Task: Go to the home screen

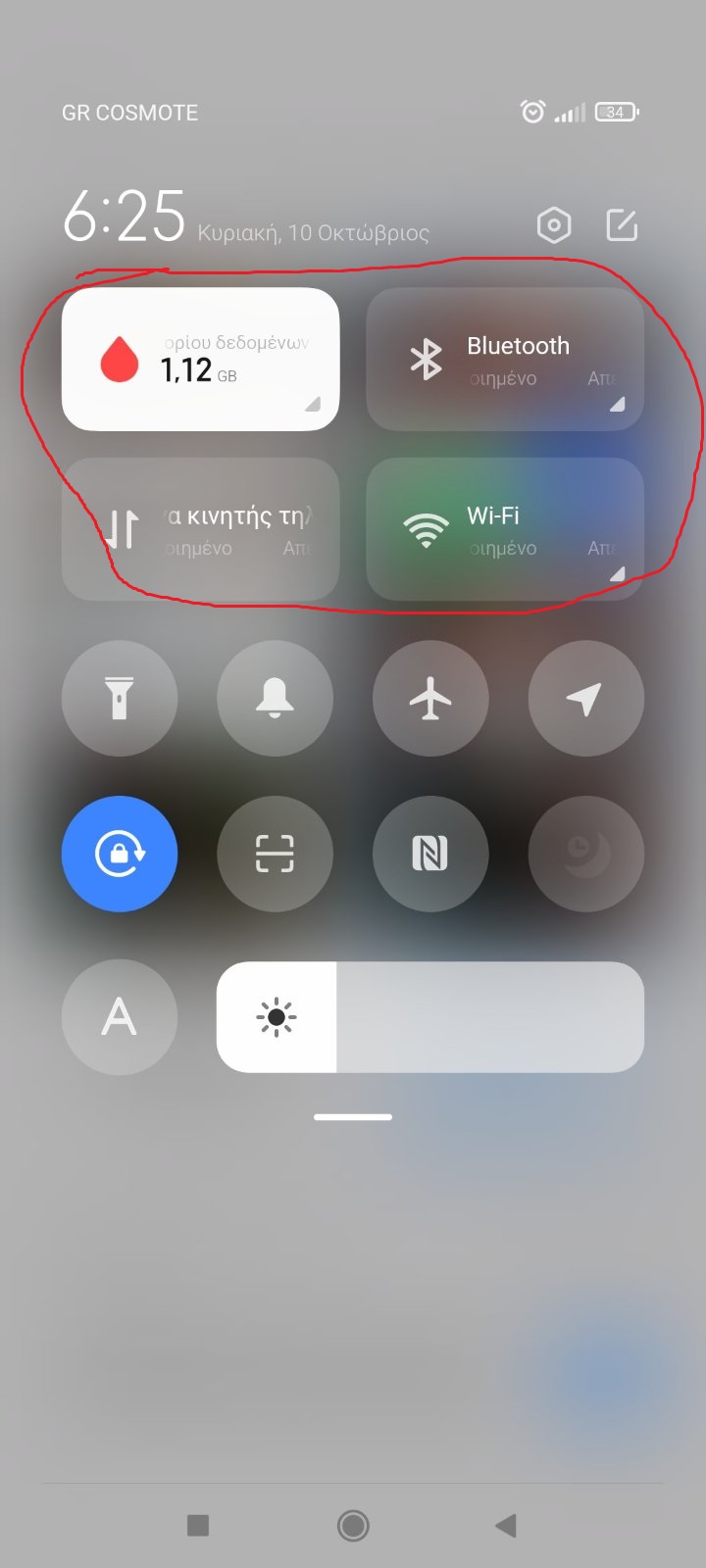Action: tap(353, 1525)
